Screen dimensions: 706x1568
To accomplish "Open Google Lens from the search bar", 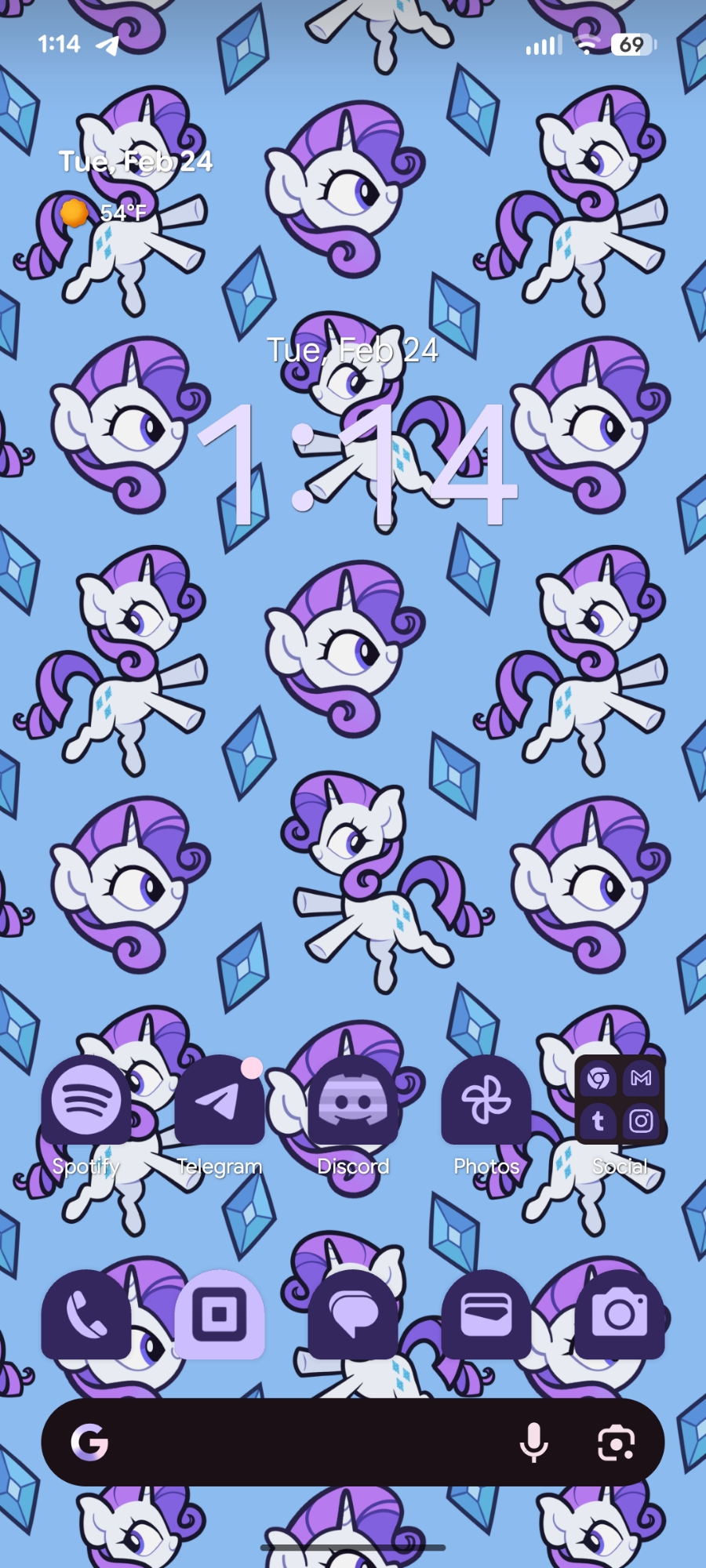I will 616,1442.
